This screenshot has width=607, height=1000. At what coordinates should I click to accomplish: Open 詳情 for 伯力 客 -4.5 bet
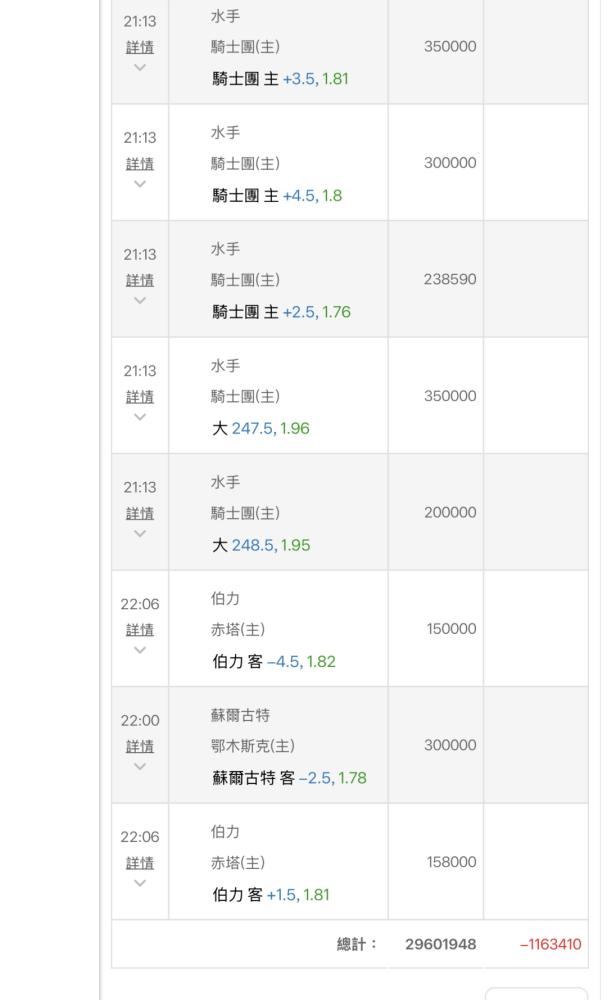point(140,630)
